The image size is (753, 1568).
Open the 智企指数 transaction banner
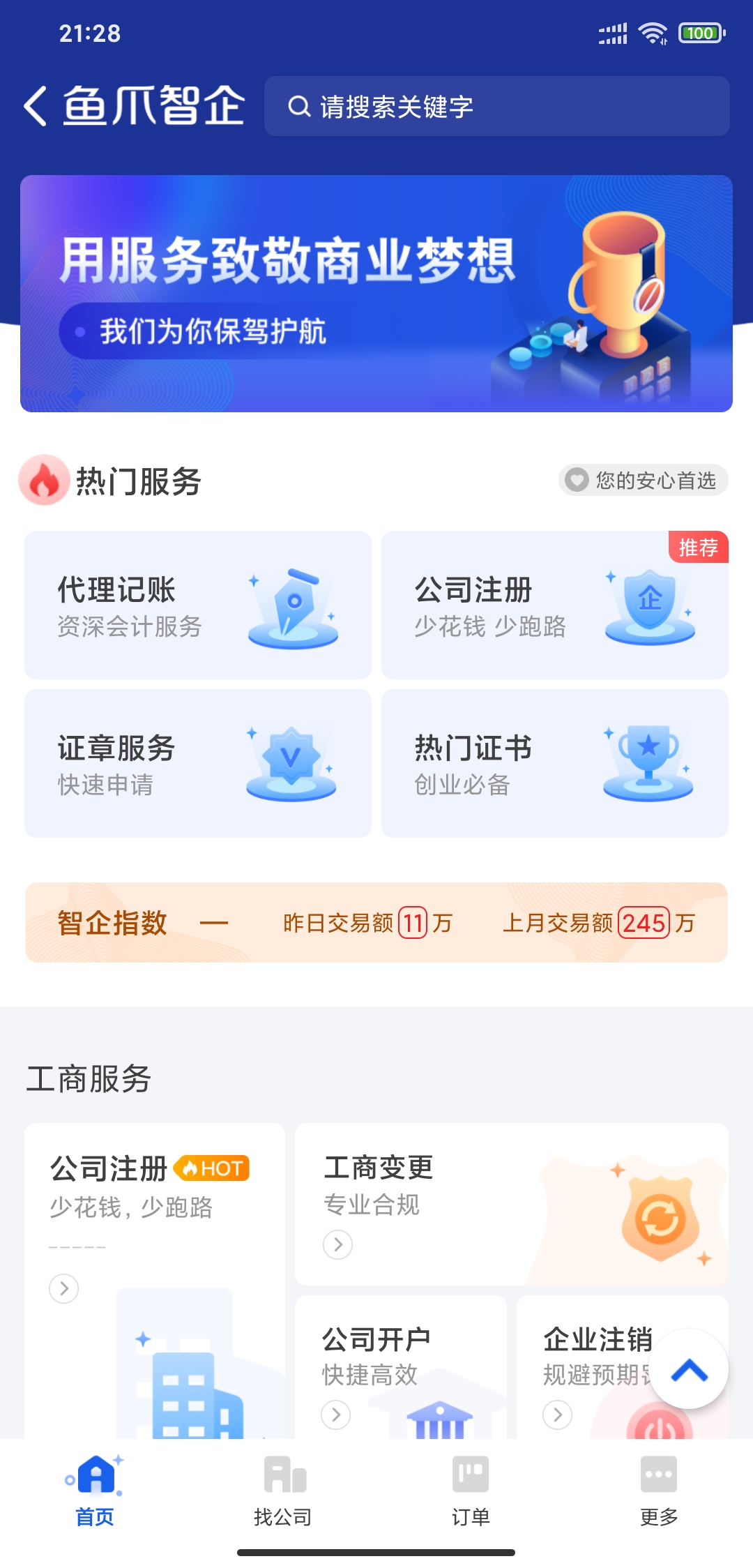coord(376,923)
